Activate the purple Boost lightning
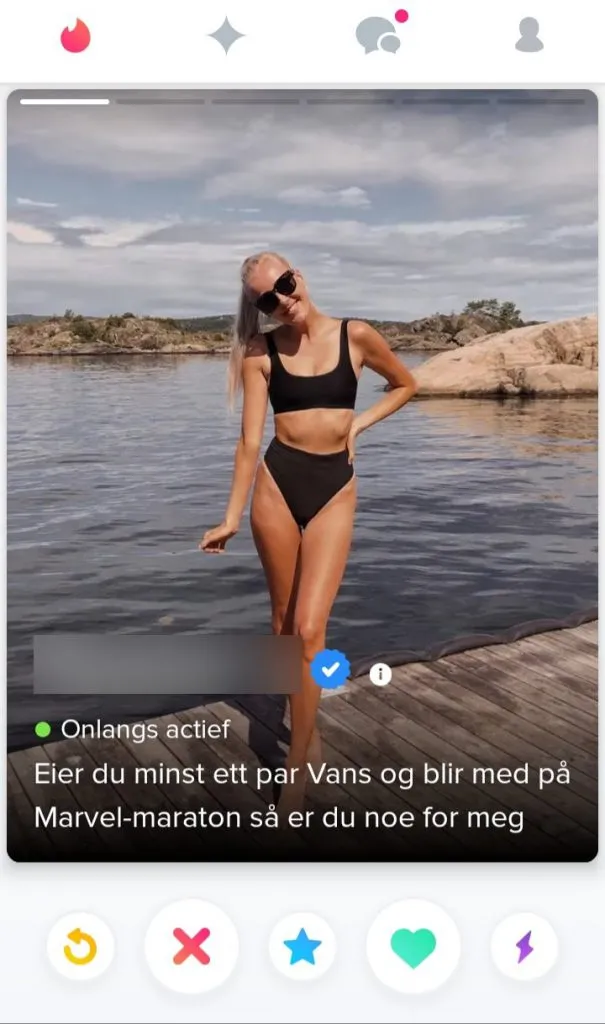The height and width of the screenshot is (1024, 605). click(x=524, y=946)
